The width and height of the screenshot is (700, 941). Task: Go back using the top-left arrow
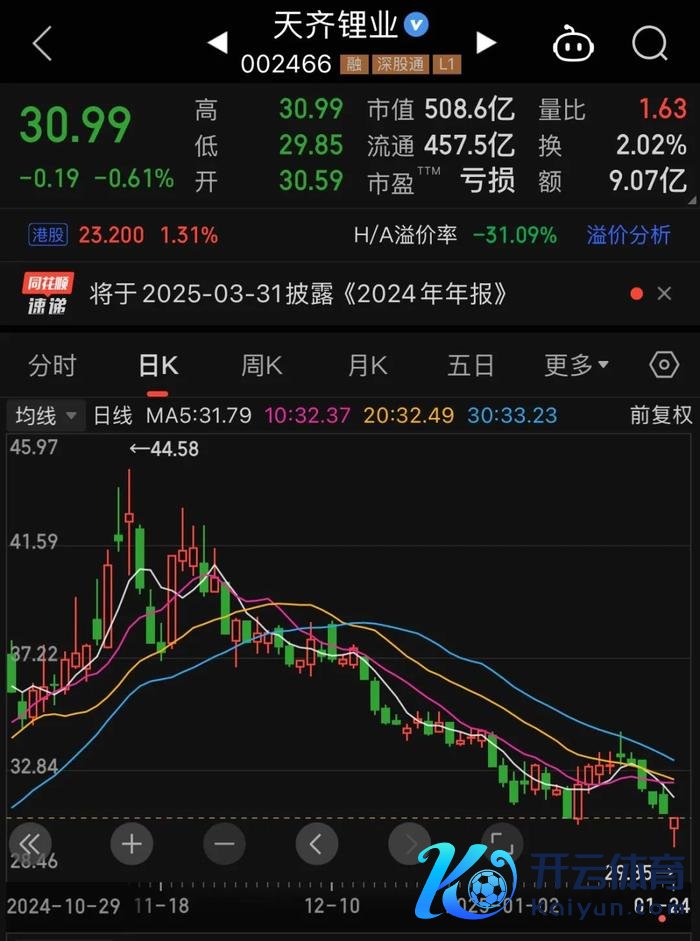point(42,44)
